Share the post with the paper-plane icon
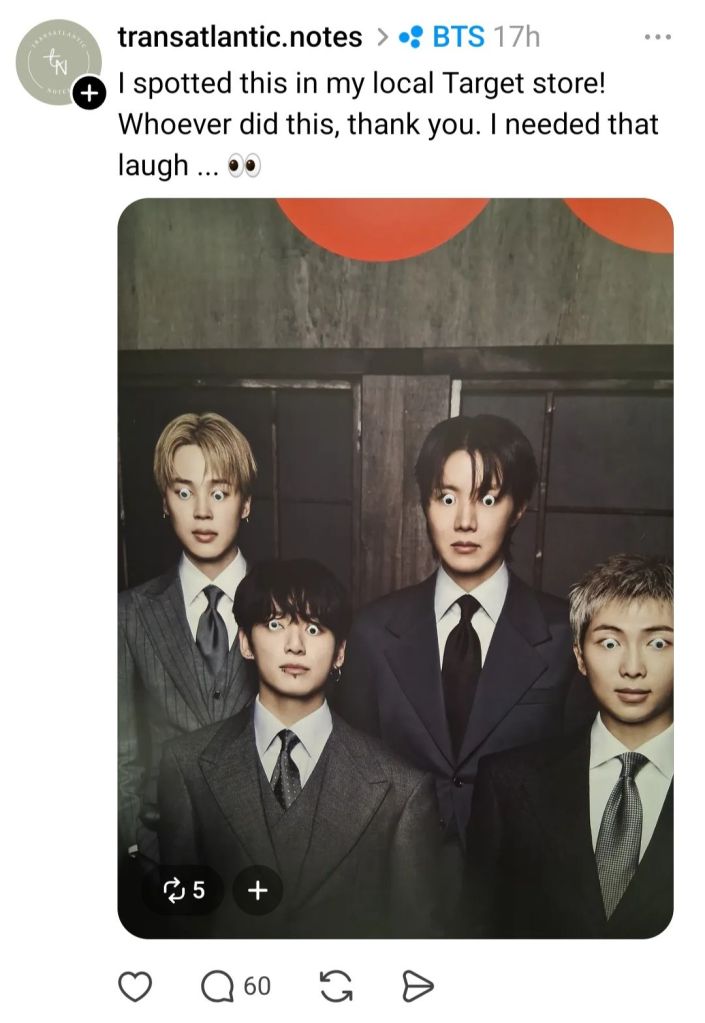The width and height of the screenshot is (705, 1023). pyautogui.click(x=417, y=986)
